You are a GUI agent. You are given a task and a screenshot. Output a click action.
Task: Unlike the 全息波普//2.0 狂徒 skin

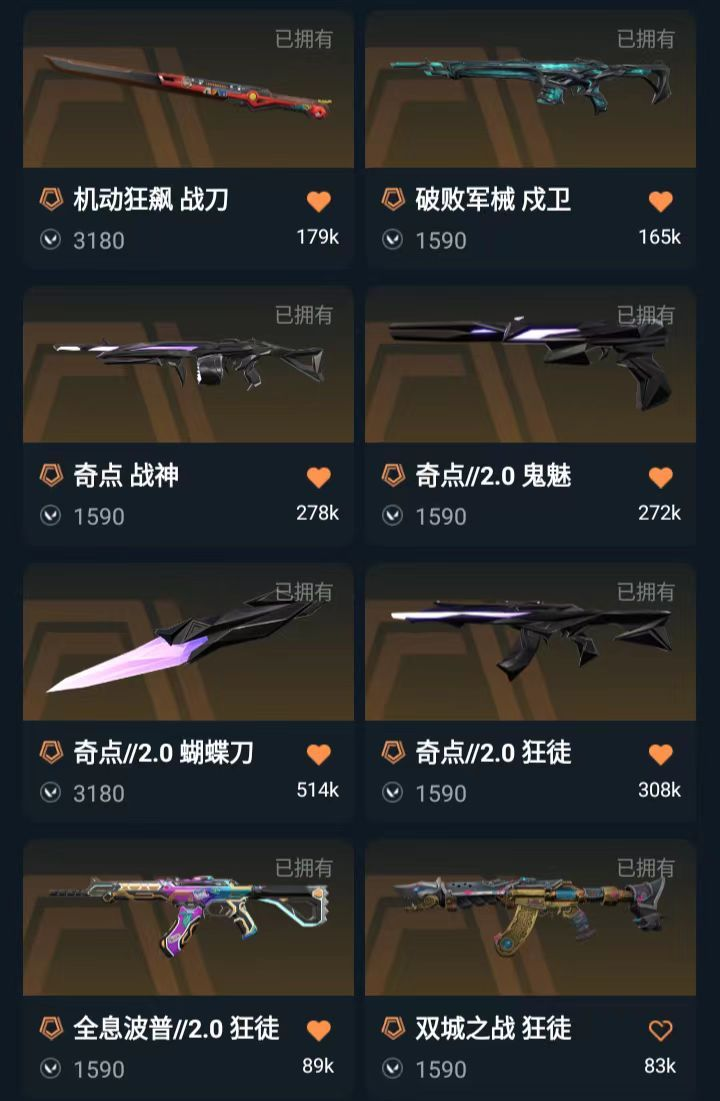pos(318,1030)
